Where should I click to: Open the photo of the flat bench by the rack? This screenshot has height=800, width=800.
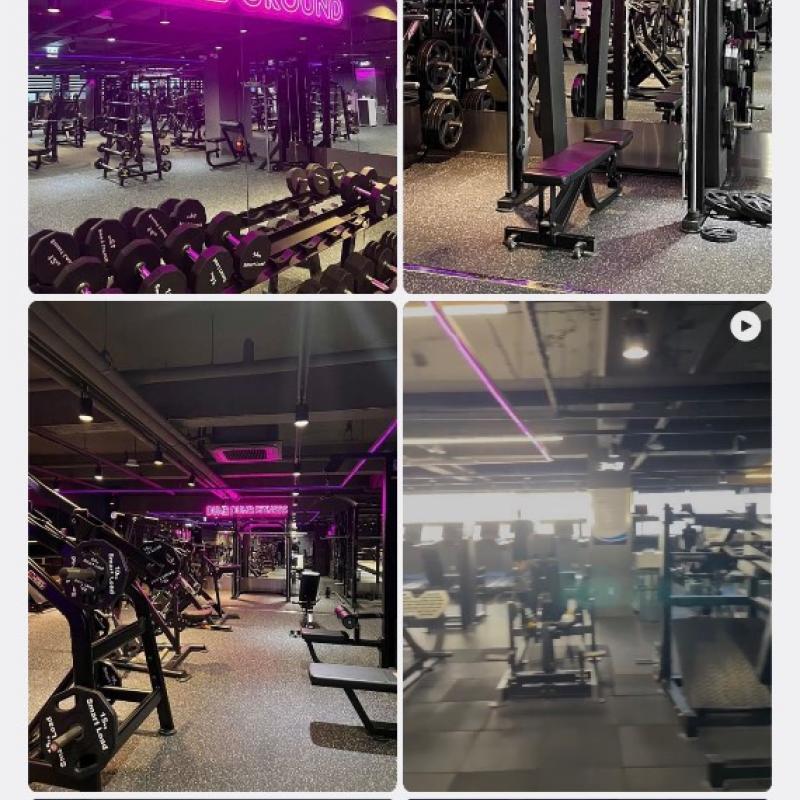click(587, 146)
